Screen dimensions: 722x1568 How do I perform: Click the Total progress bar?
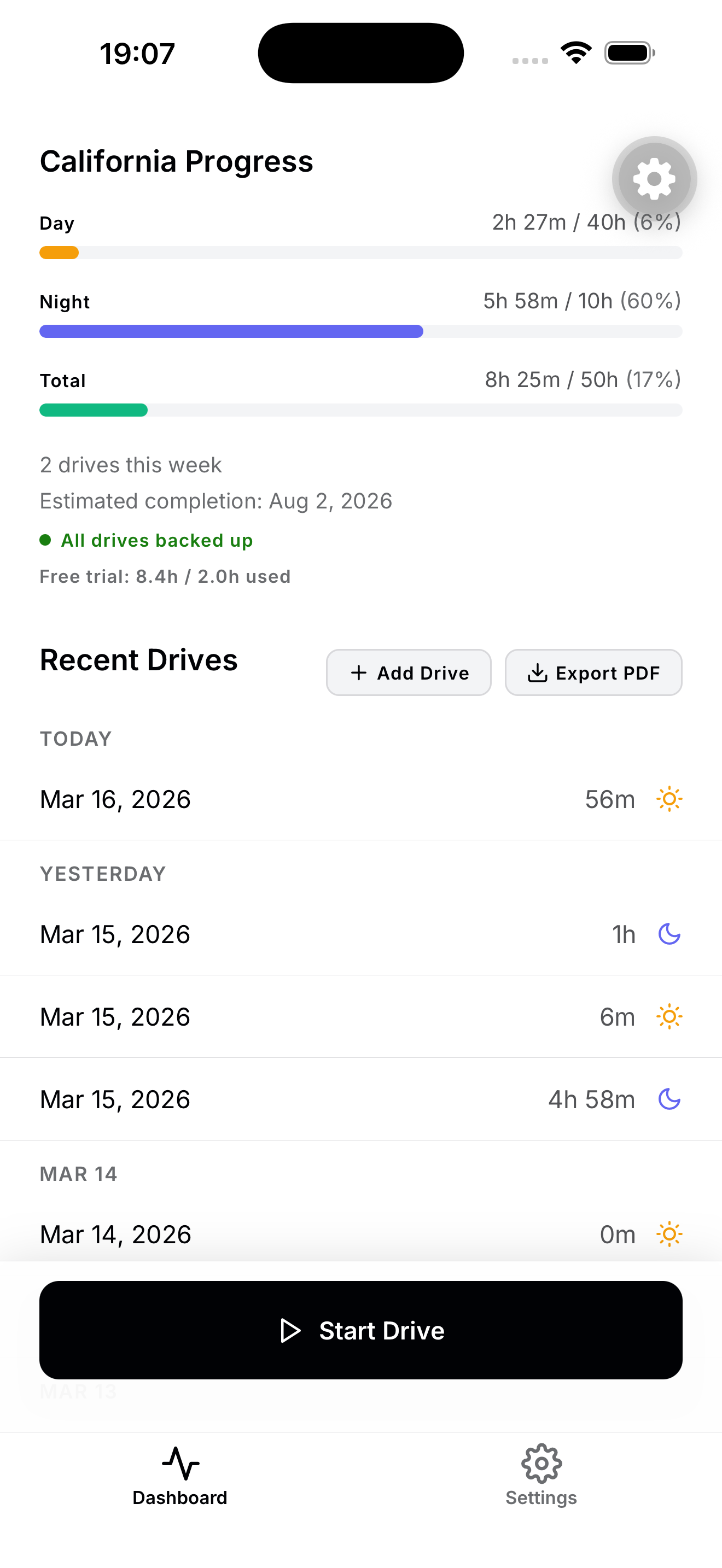[x=360, y=410]
